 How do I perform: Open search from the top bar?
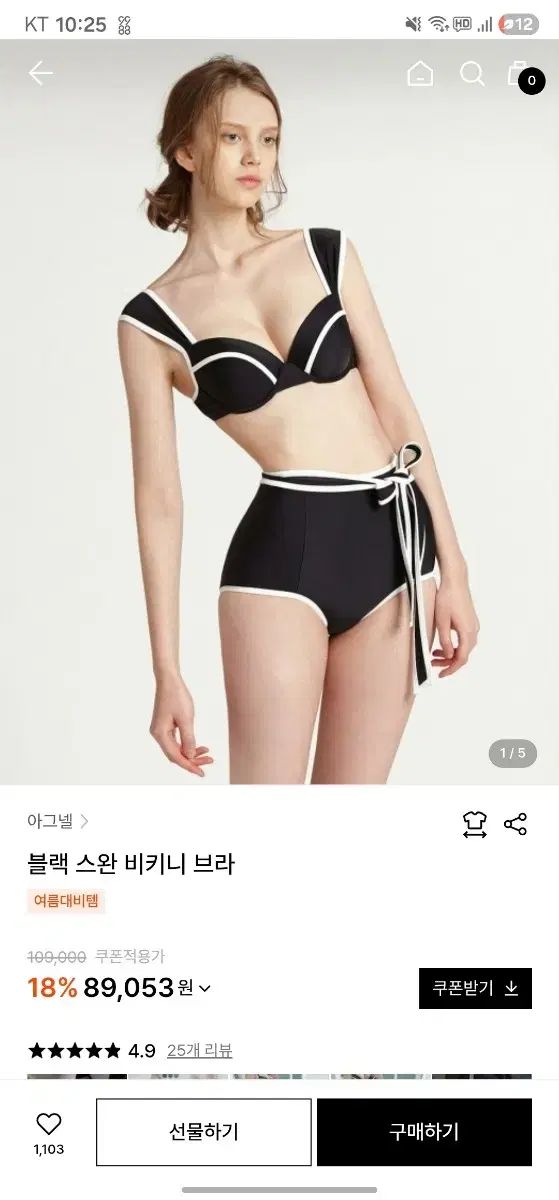pyautogui.click(x=472, y=73)
